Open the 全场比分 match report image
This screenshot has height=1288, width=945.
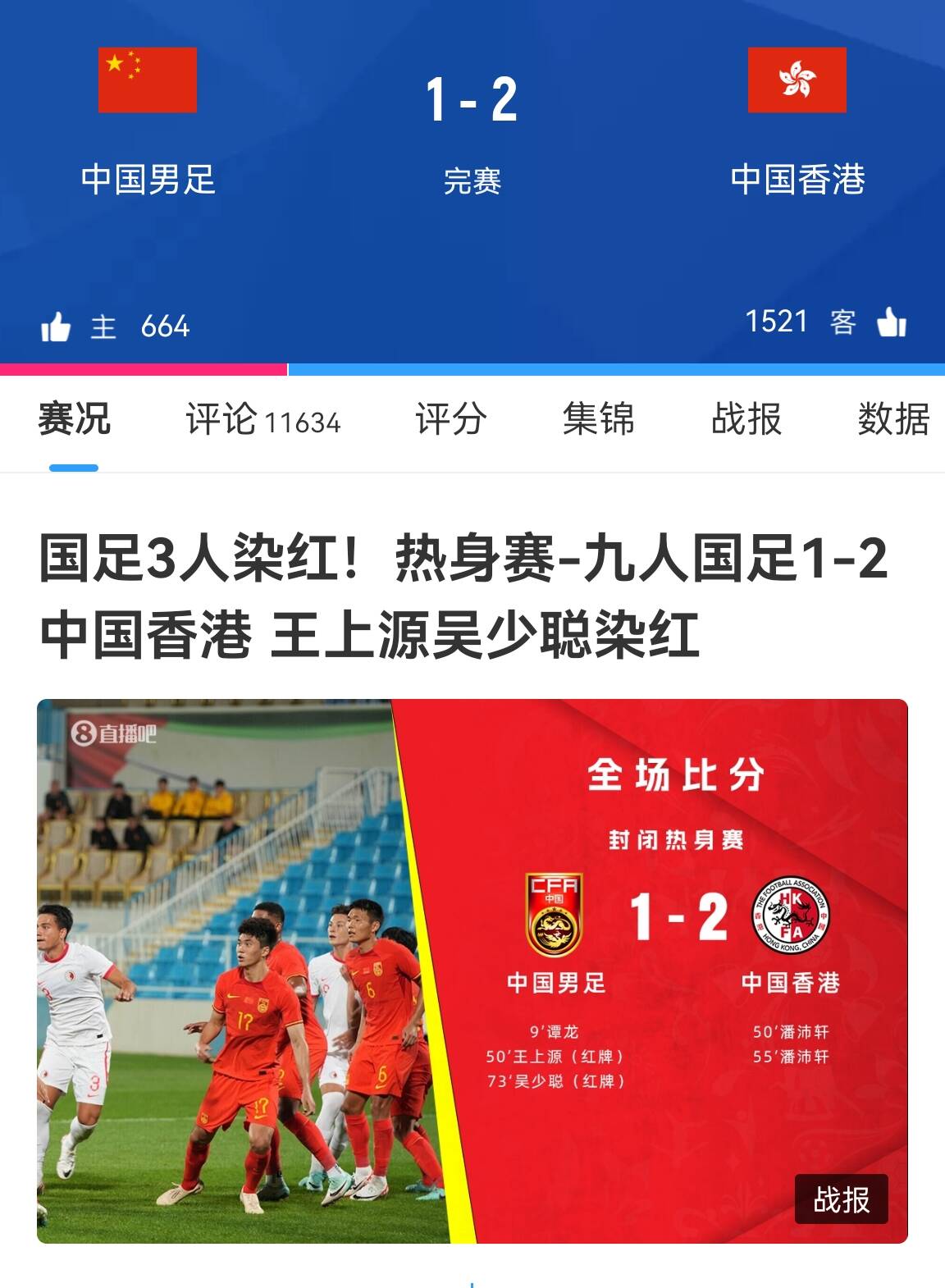pos(472,970)
